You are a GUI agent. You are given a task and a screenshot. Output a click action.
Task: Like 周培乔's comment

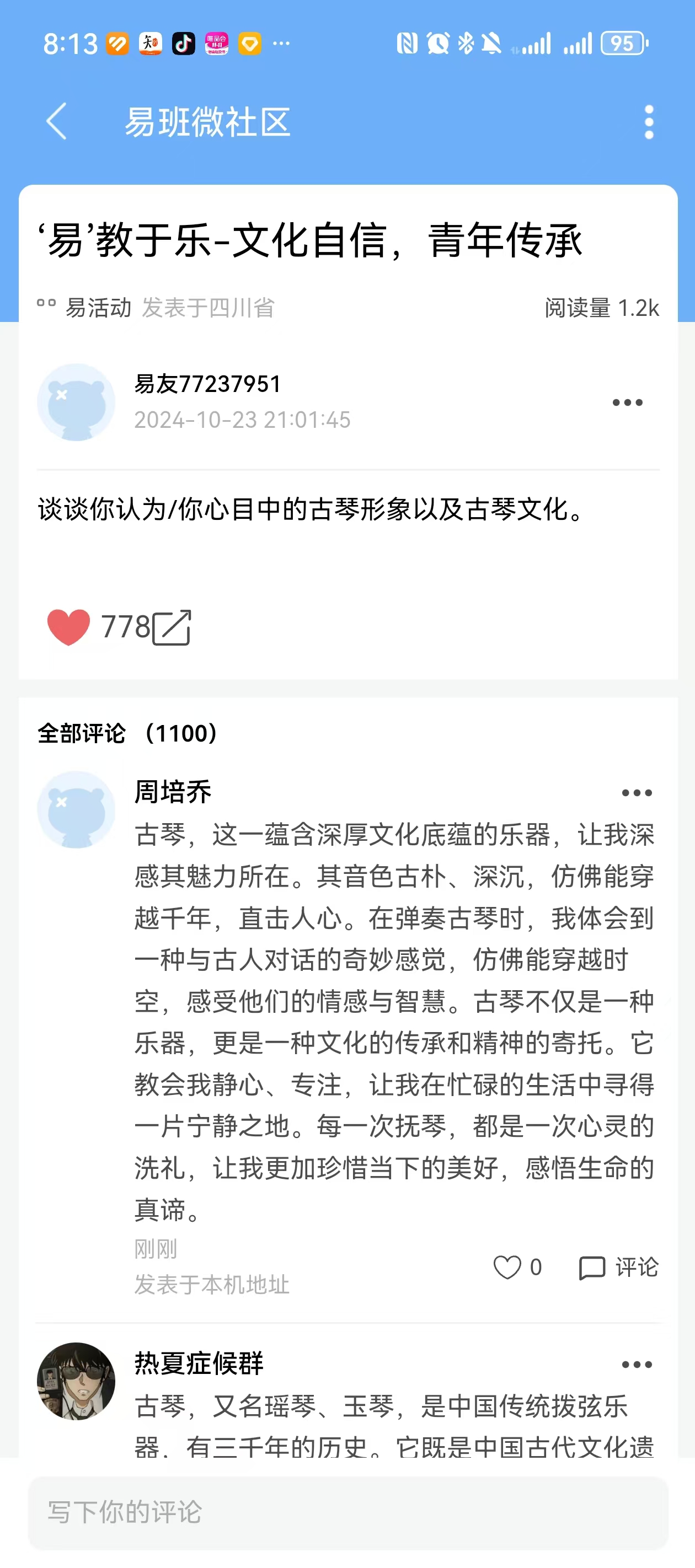pos(507,1268)
